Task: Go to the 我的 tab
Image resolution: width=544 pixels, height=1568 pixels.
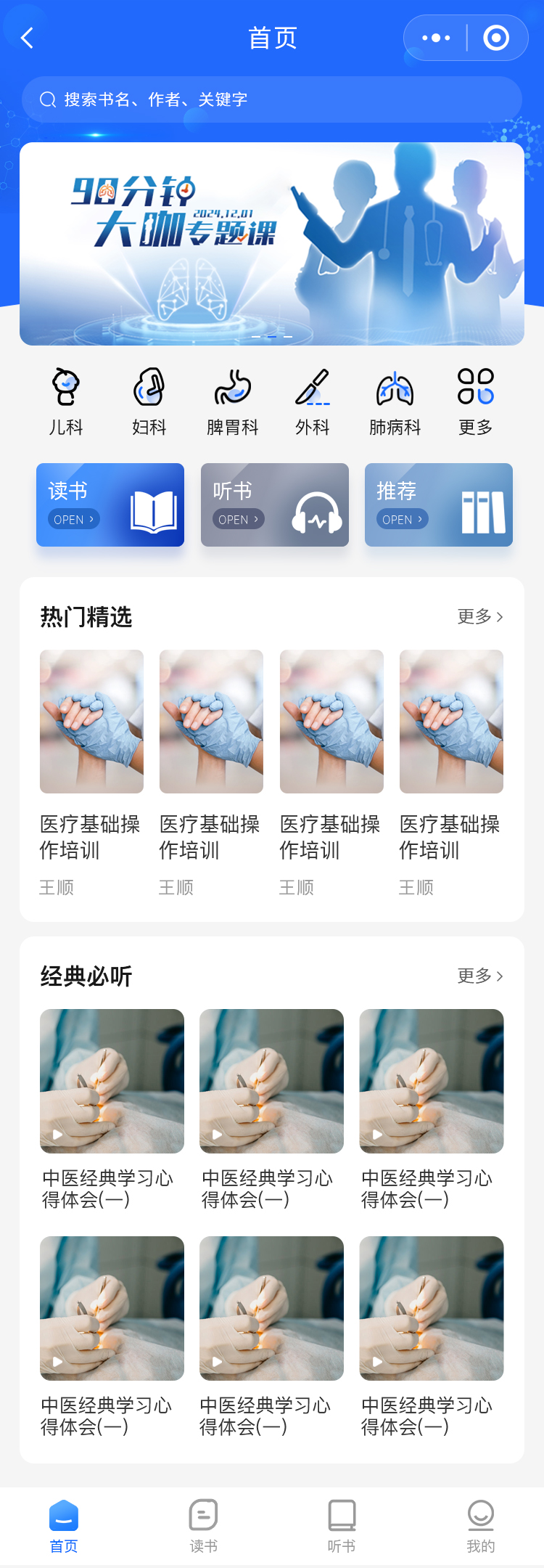Action: click(480, 1526)
